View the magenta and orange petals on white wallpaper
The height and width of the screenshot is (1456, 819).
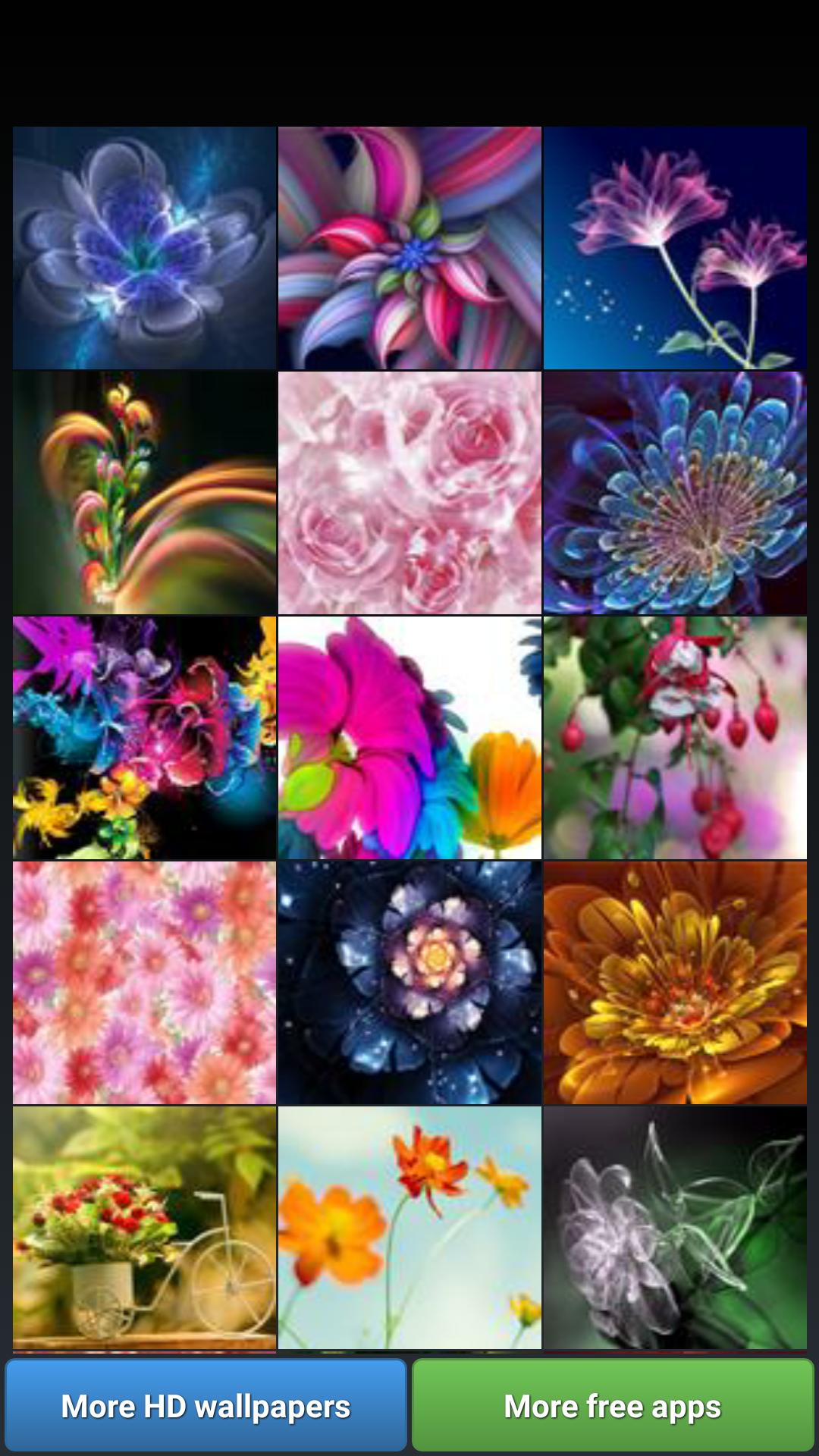(409, 738)
